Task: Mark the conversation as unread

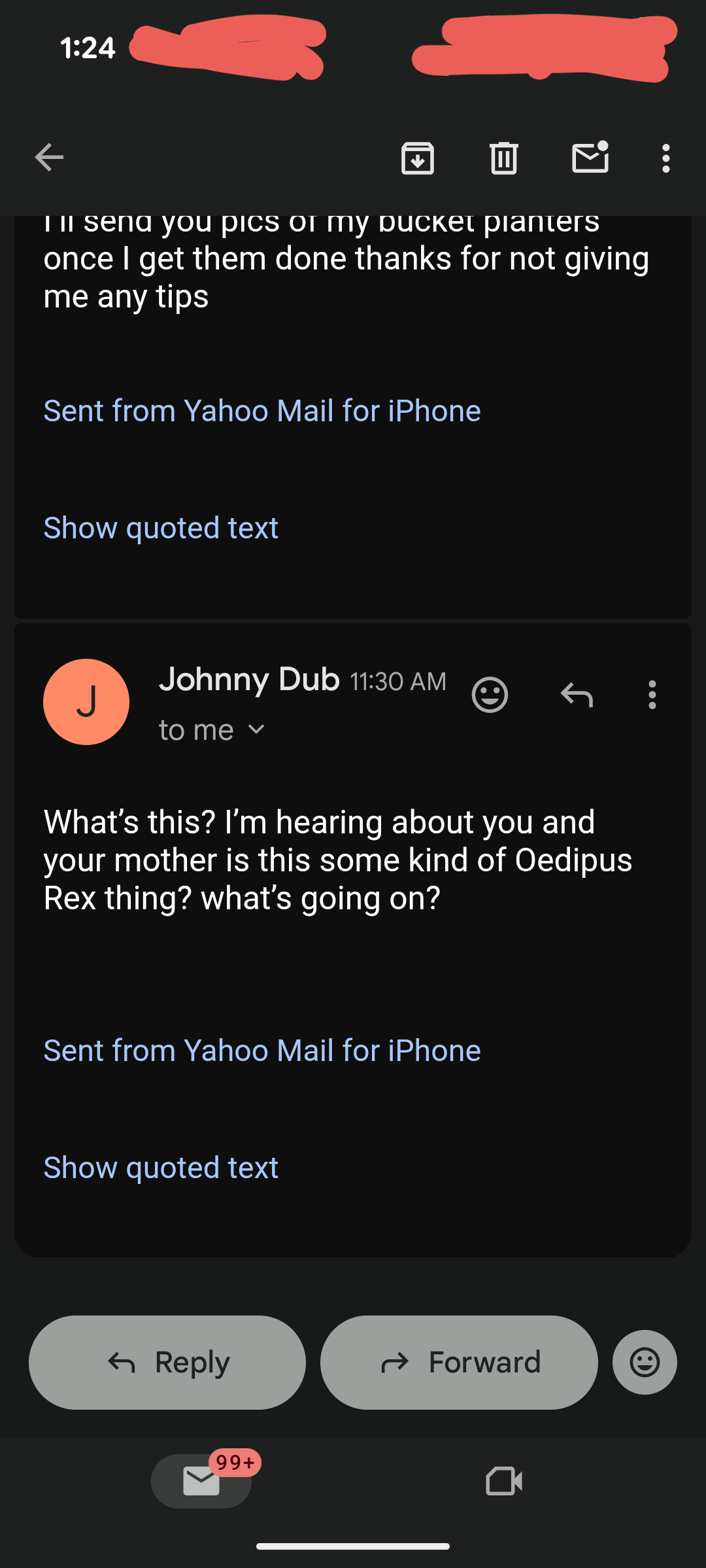Action: (590, 158)
